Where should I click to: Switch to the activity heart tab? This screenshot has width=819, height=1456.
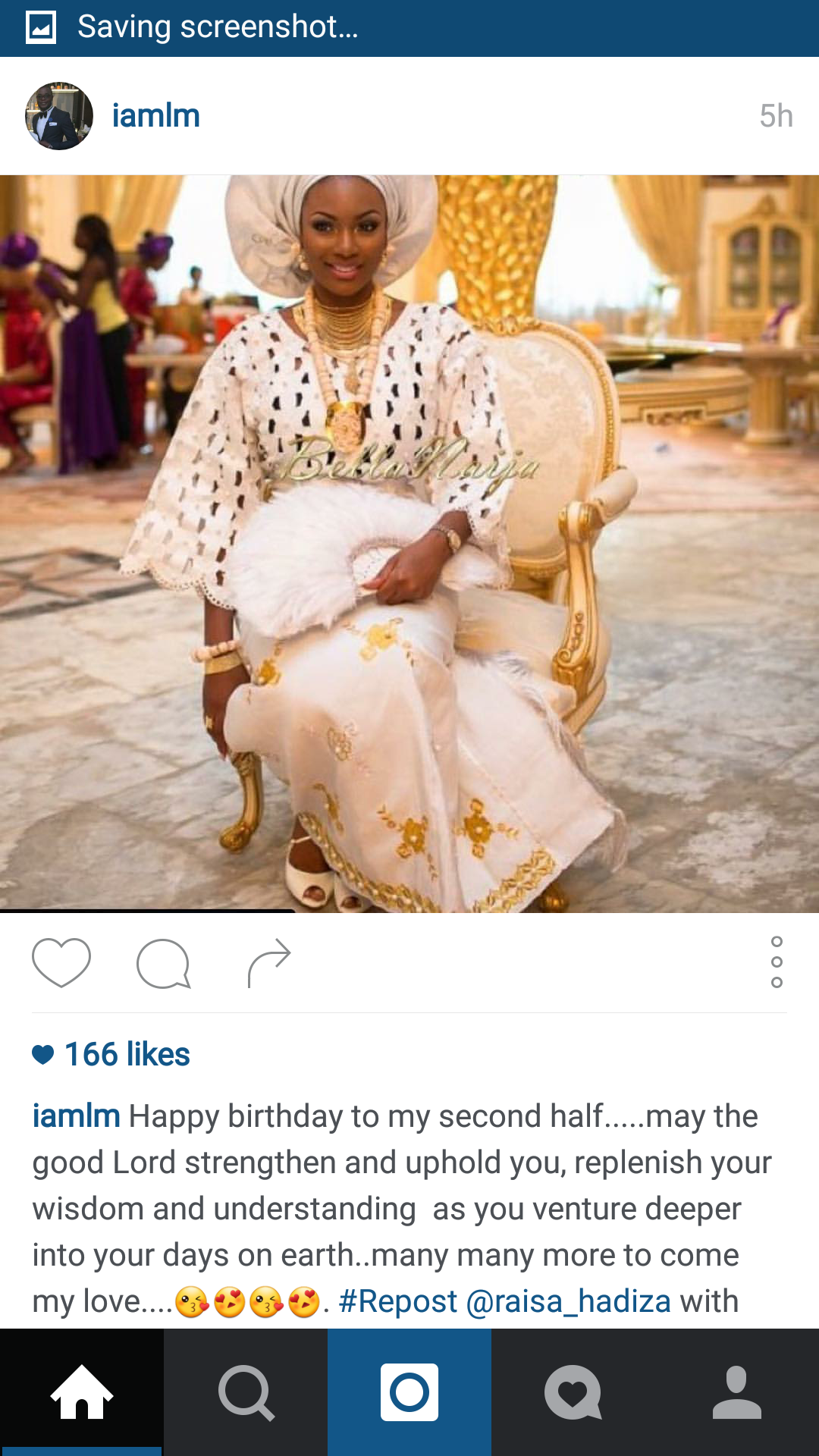[x=573, y=1392]
